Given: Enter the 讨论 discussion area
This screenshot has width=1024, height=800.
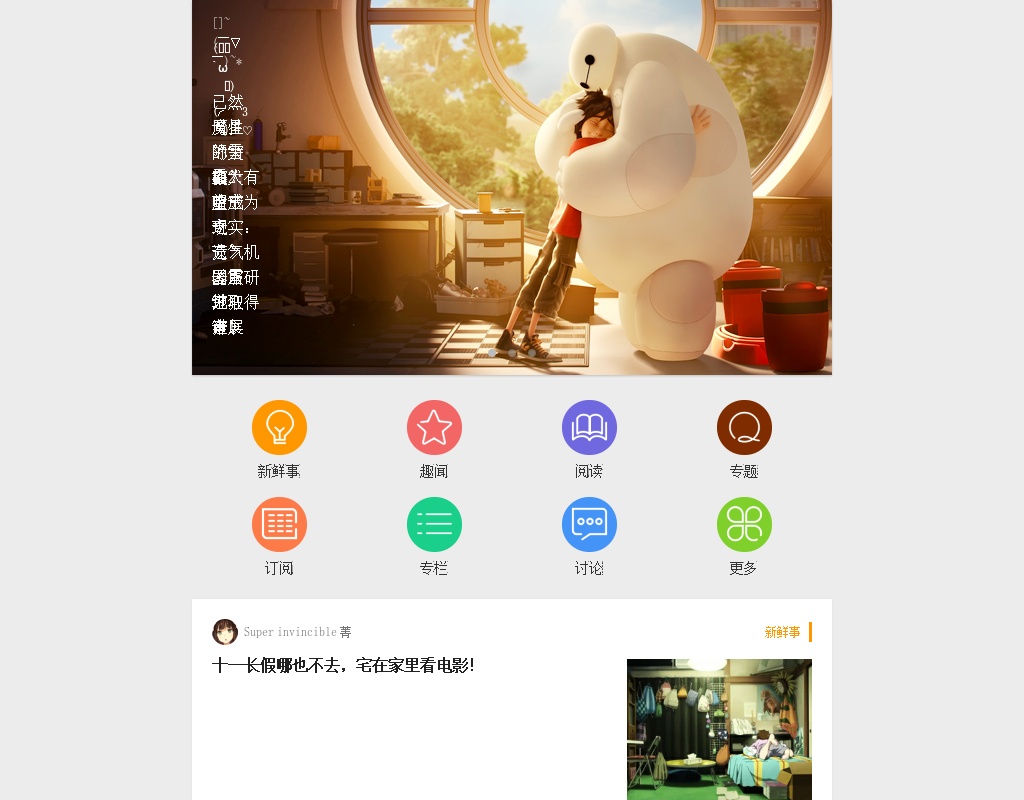Looking at the screenshot, I should (589, 525).
